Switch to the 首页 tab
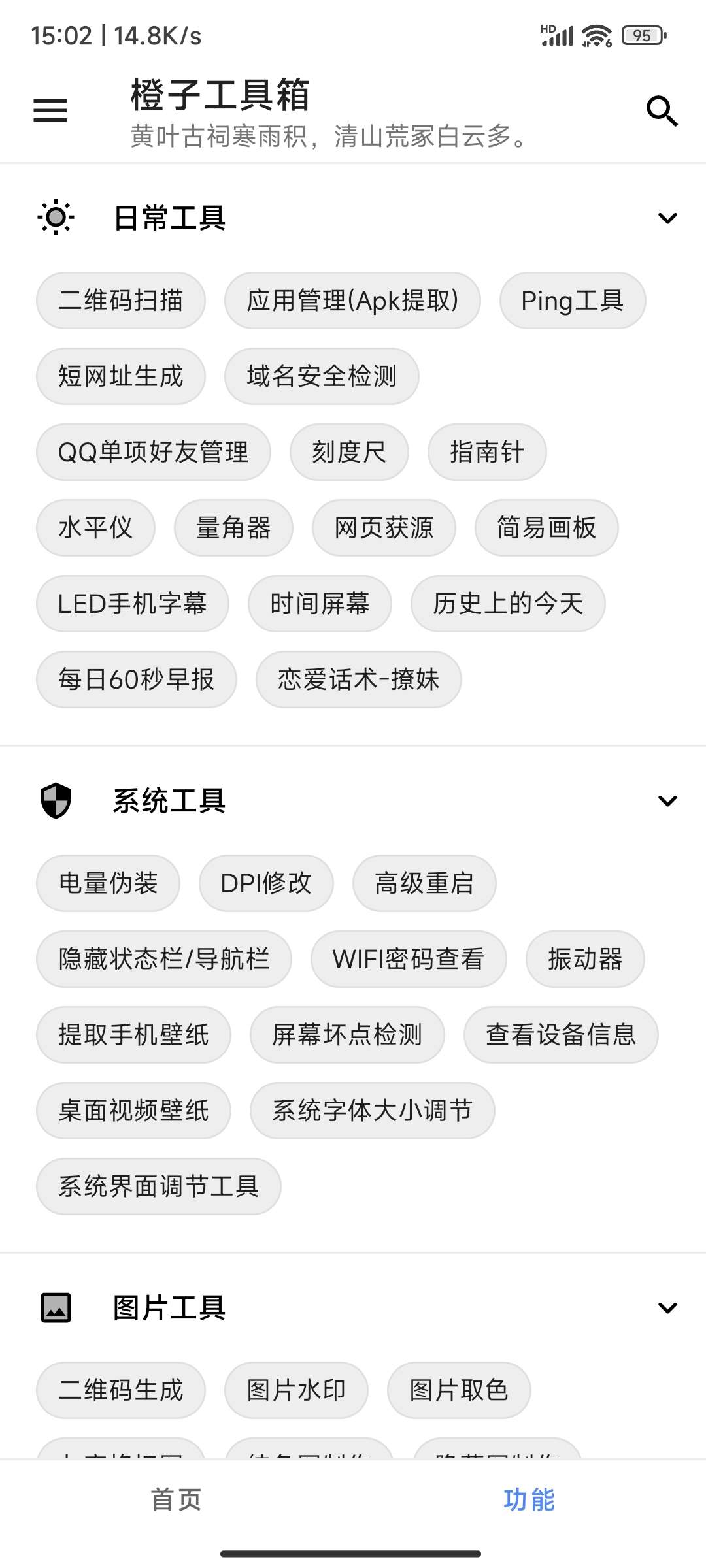The width and height of the screenshot is (706, 1568). (x=176, y=1500)
